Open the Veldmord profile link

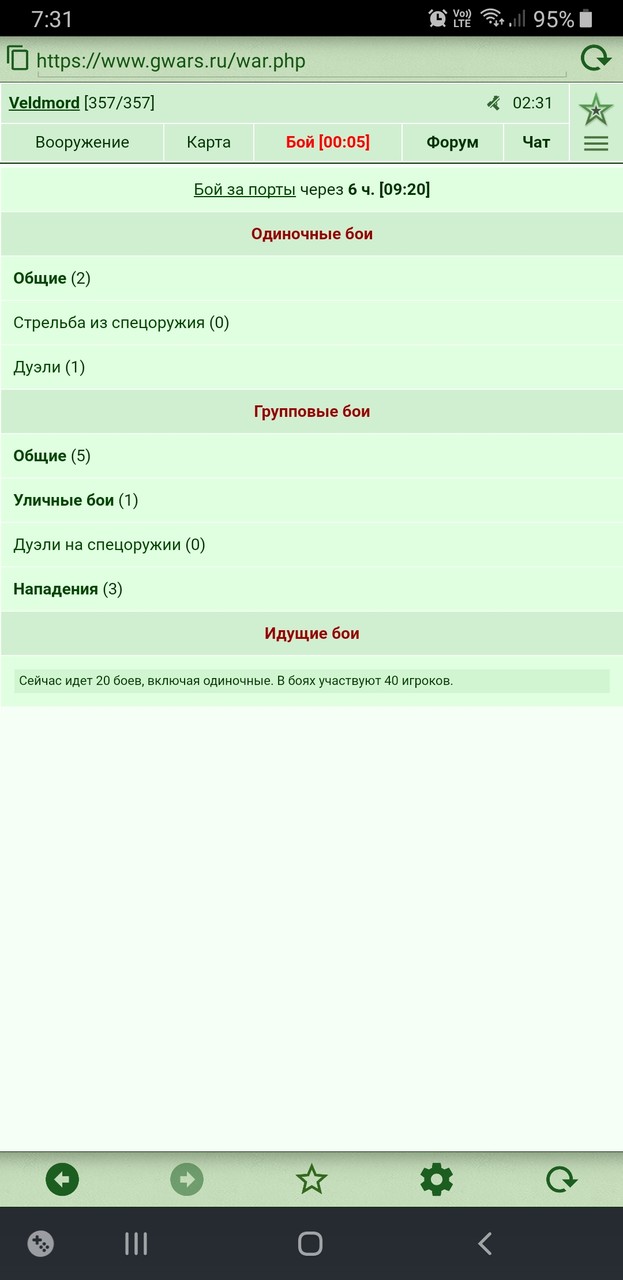pos(44,103)
